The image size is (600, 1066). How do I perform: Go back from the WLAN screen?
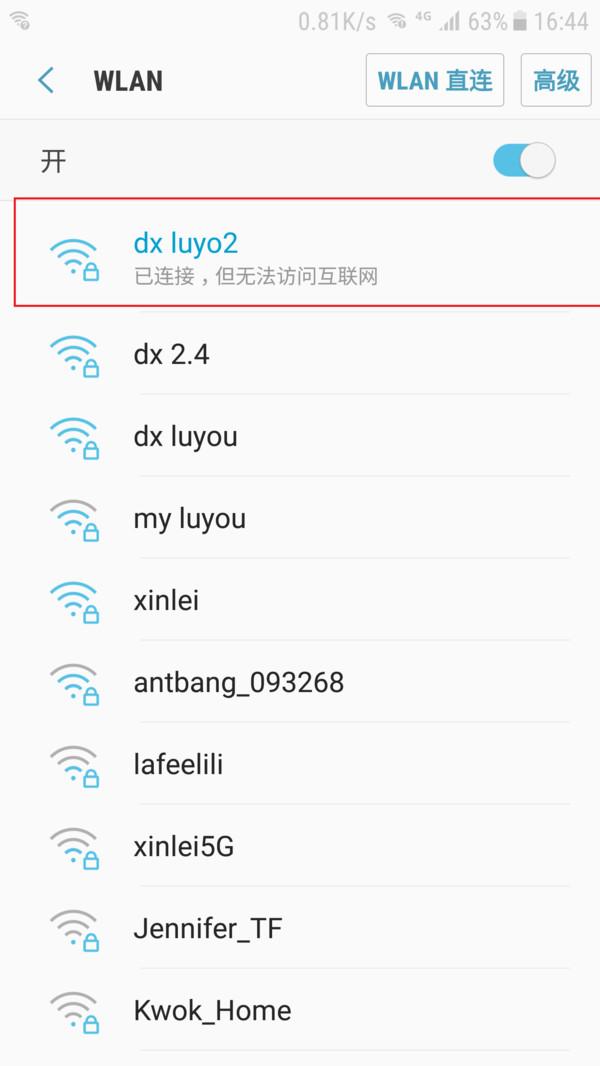click(x=45, y=81)
